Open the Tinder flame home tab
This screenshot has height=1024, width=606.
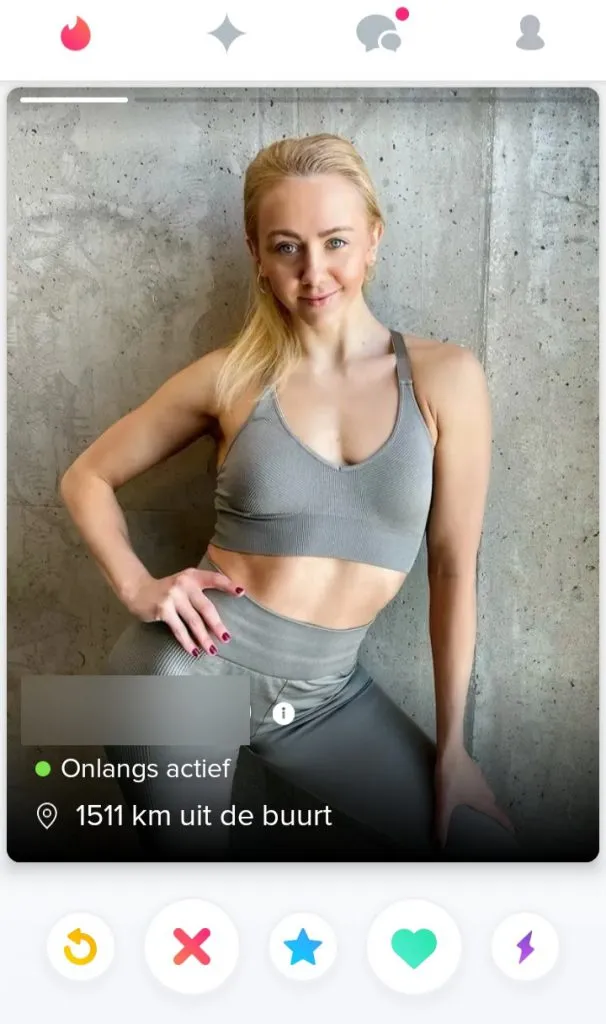pos(75,34)
